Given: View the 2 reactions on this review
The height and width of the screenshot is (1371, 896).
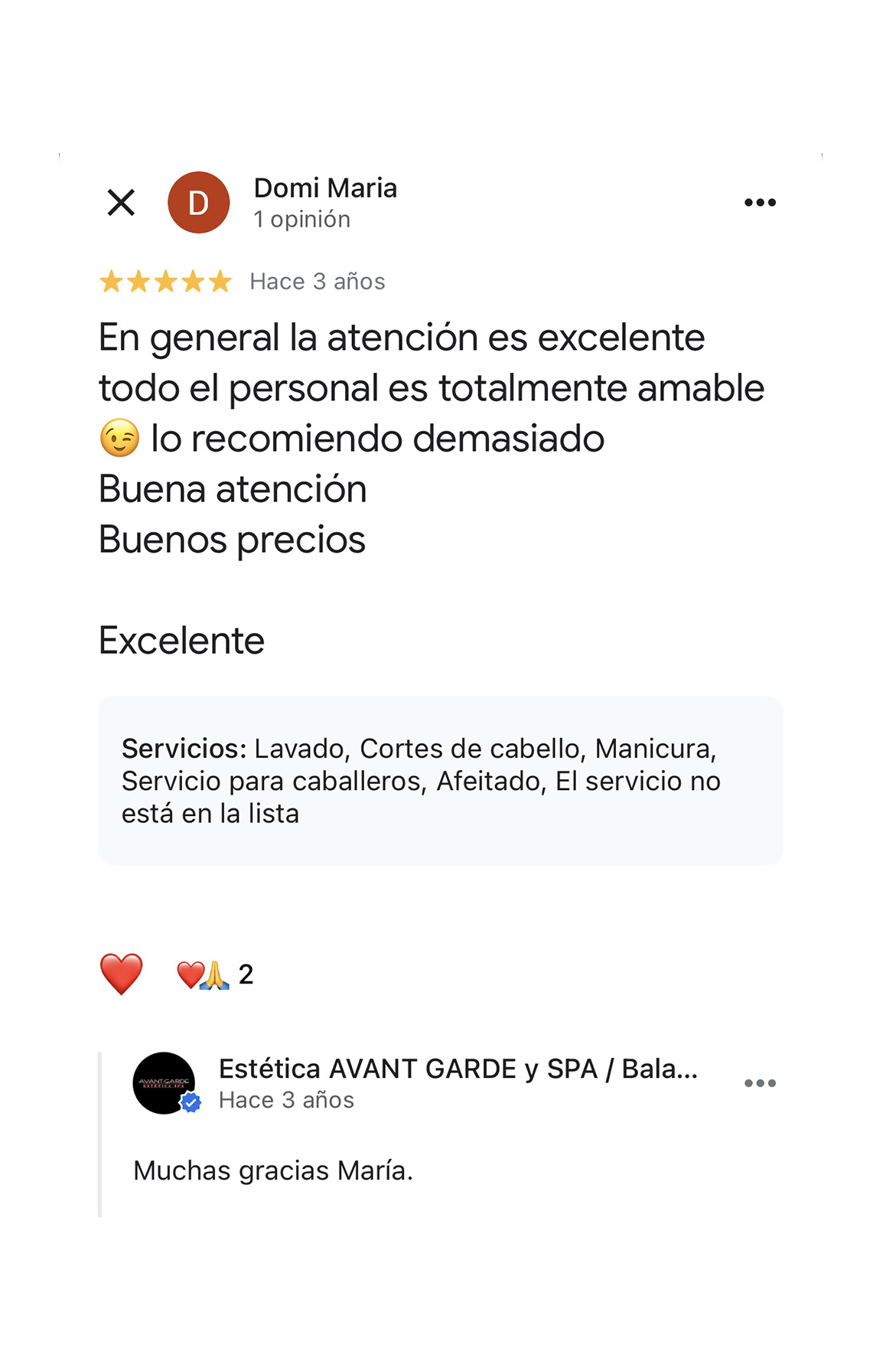Looking at the screenshot, I should pos(215,974).
